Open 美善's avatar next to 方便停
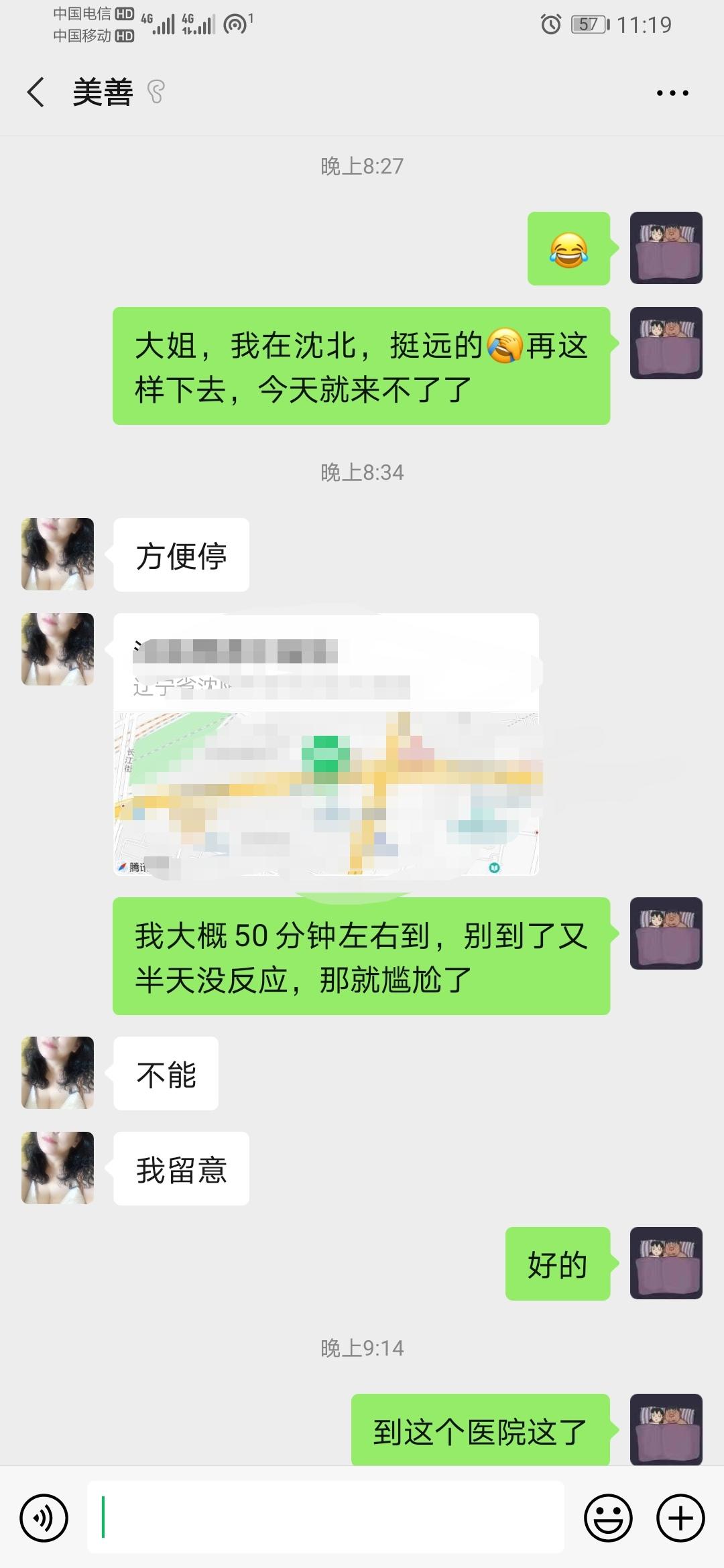 point(58,554)
